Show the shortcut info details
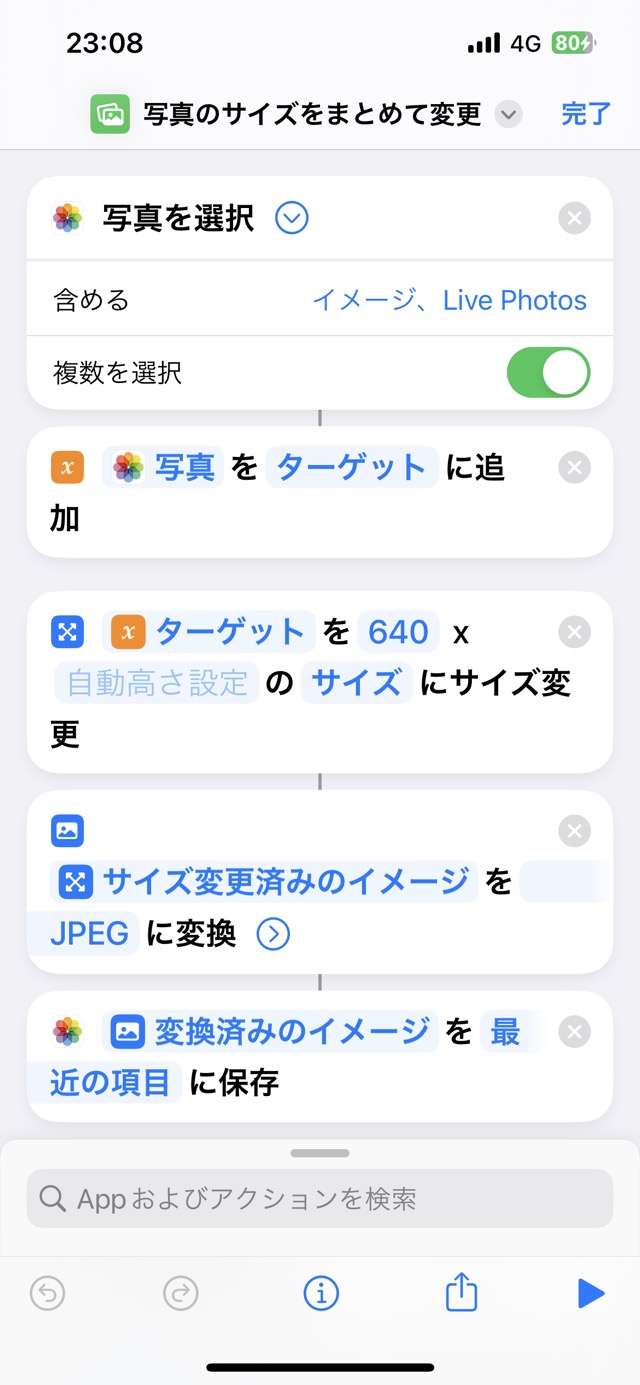Image resolution: width=640 pixels, height=1385 pixels. point(320,1294)
